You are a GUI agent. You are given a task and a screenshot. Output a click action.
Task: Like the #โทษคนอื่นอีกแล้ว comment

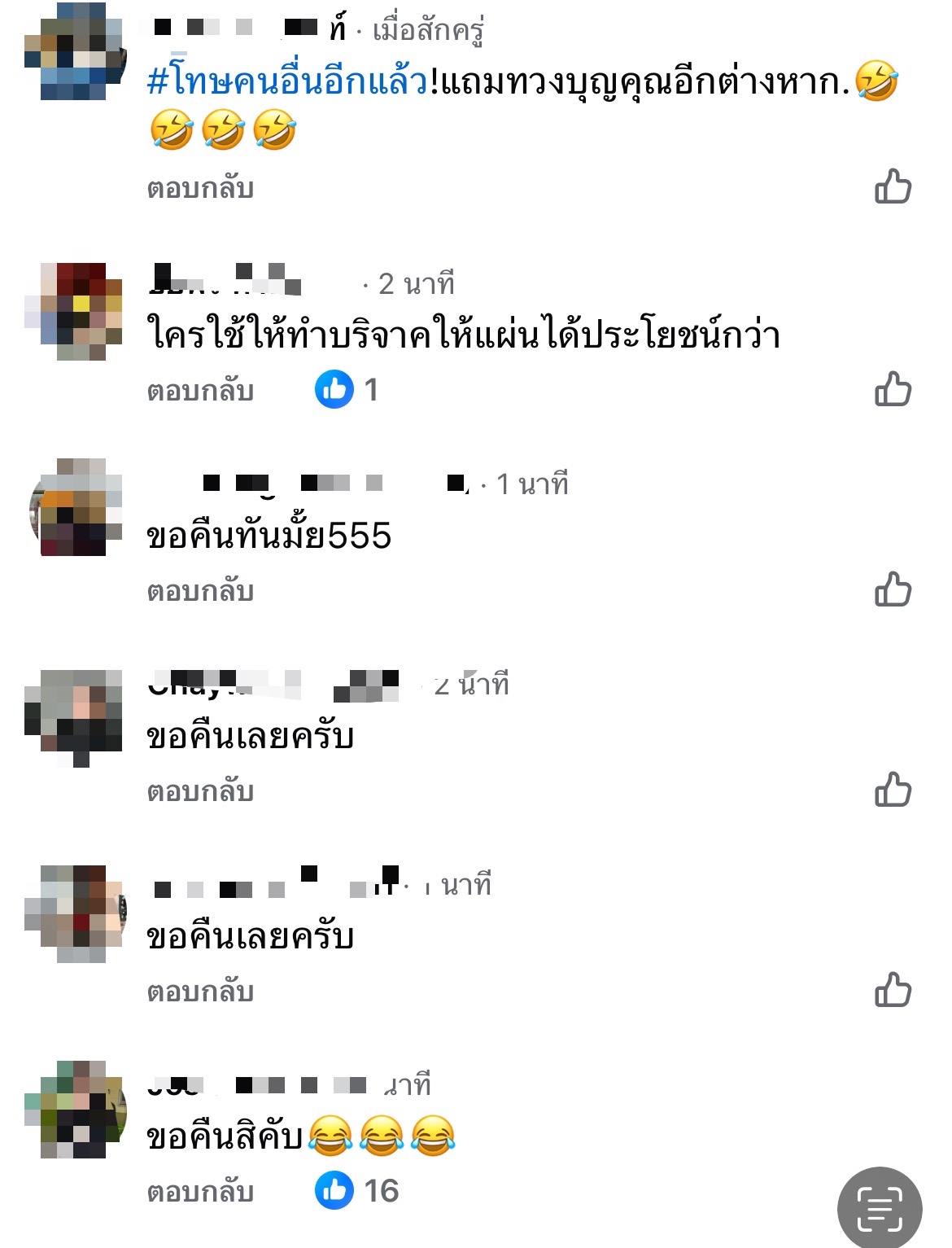(x=893, y=187)
